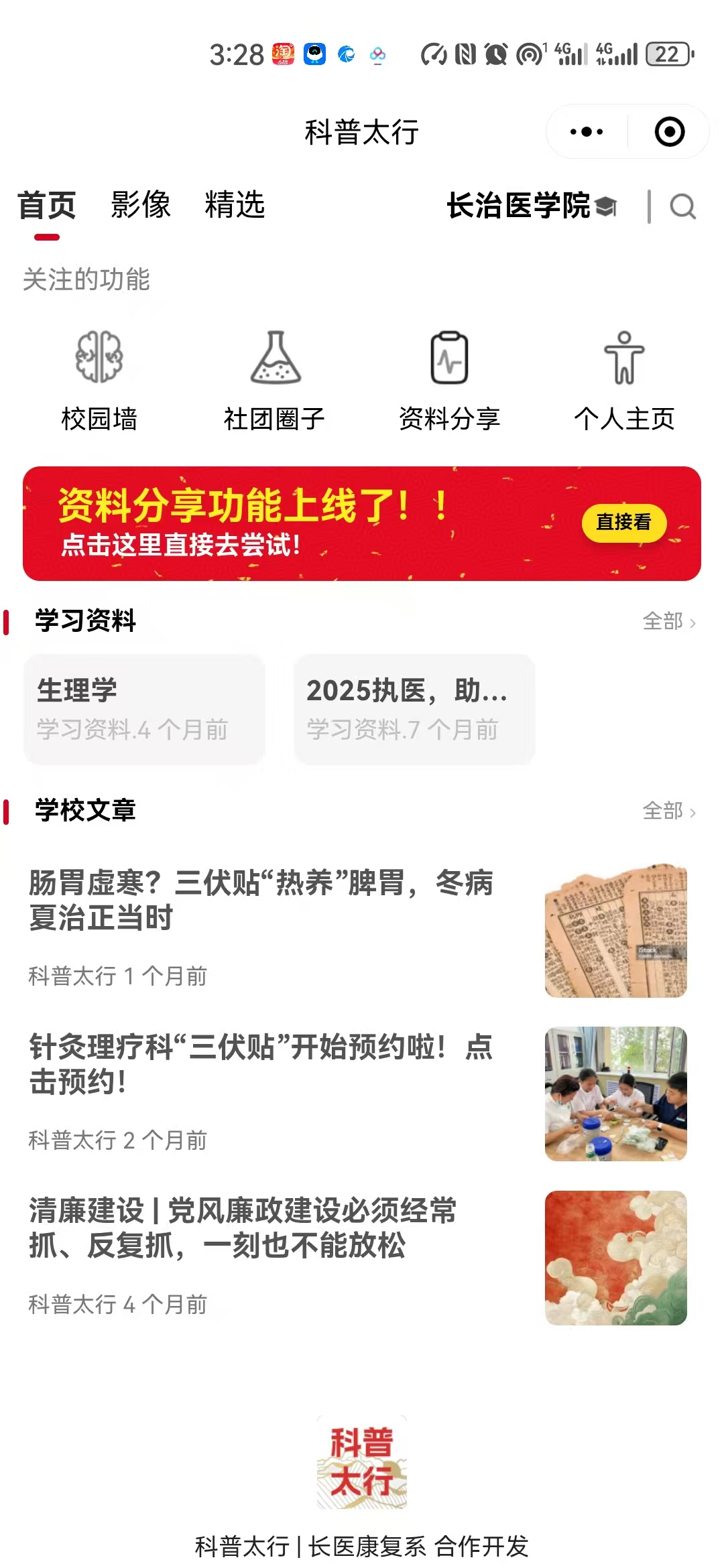Switch to the 影像 tab
The image size is (724, 1568).
141,205
